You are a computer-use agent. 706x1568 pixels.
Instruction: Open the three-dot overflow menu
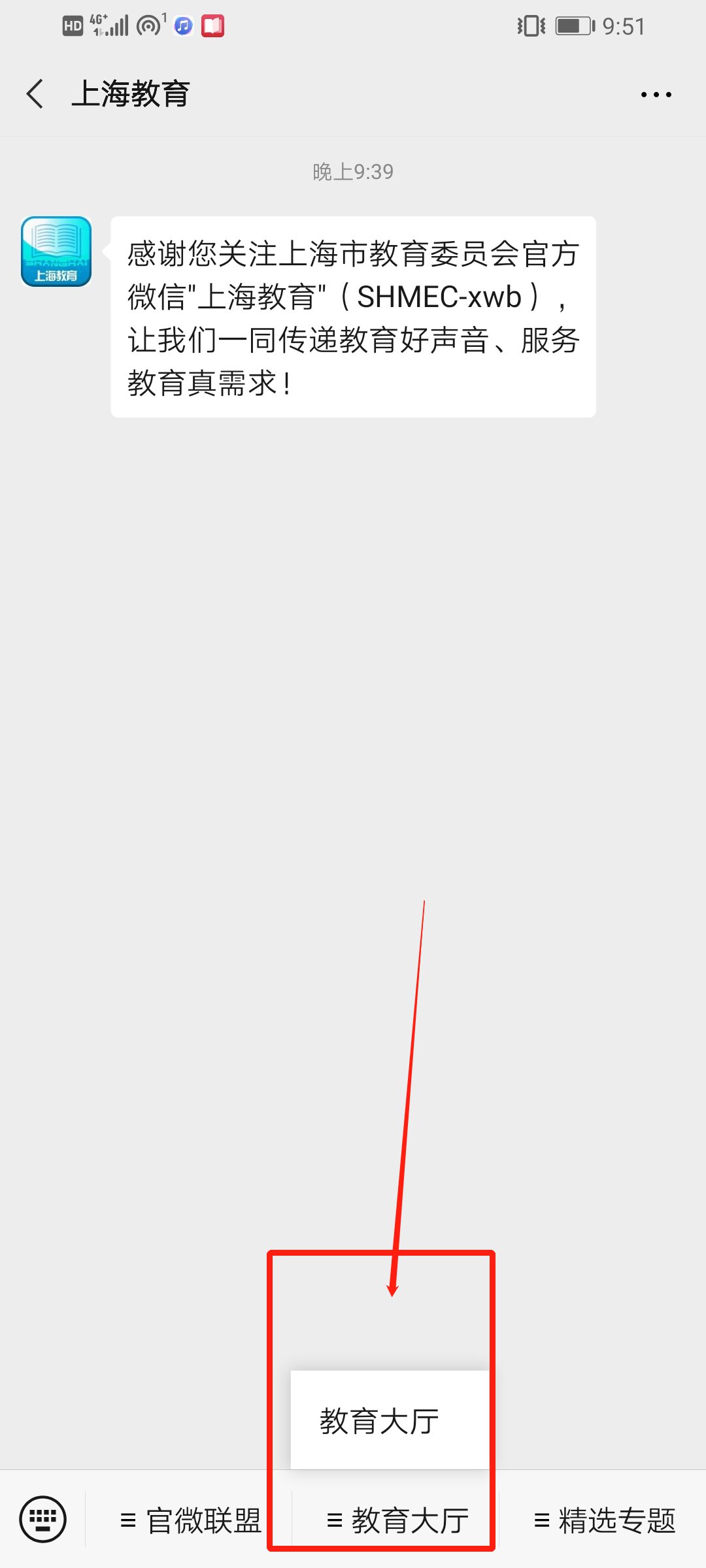[x=656, y=95]
